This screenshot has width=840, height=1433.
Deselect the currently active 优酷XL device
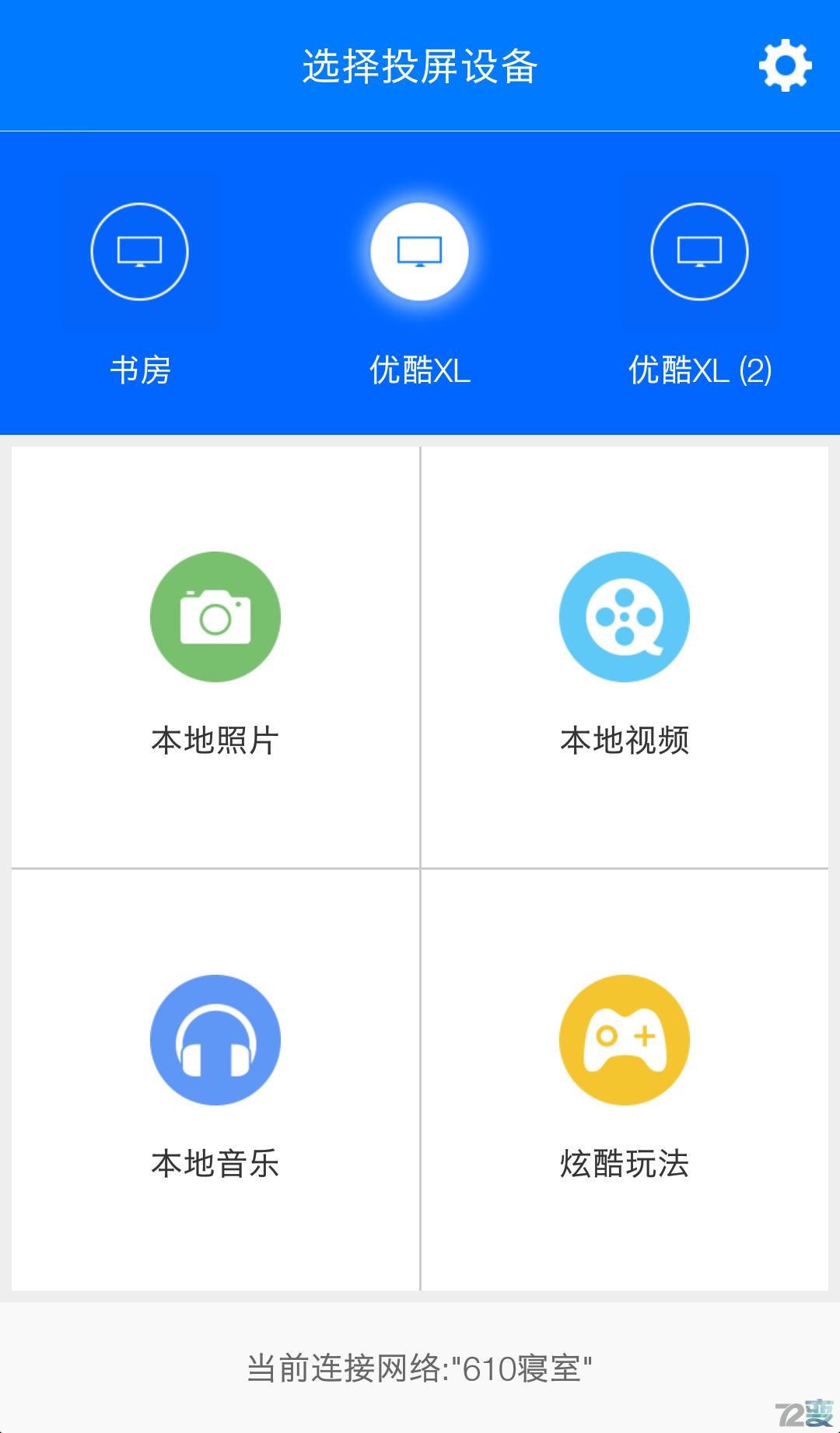pyautogui.click(x=420, y=251)
